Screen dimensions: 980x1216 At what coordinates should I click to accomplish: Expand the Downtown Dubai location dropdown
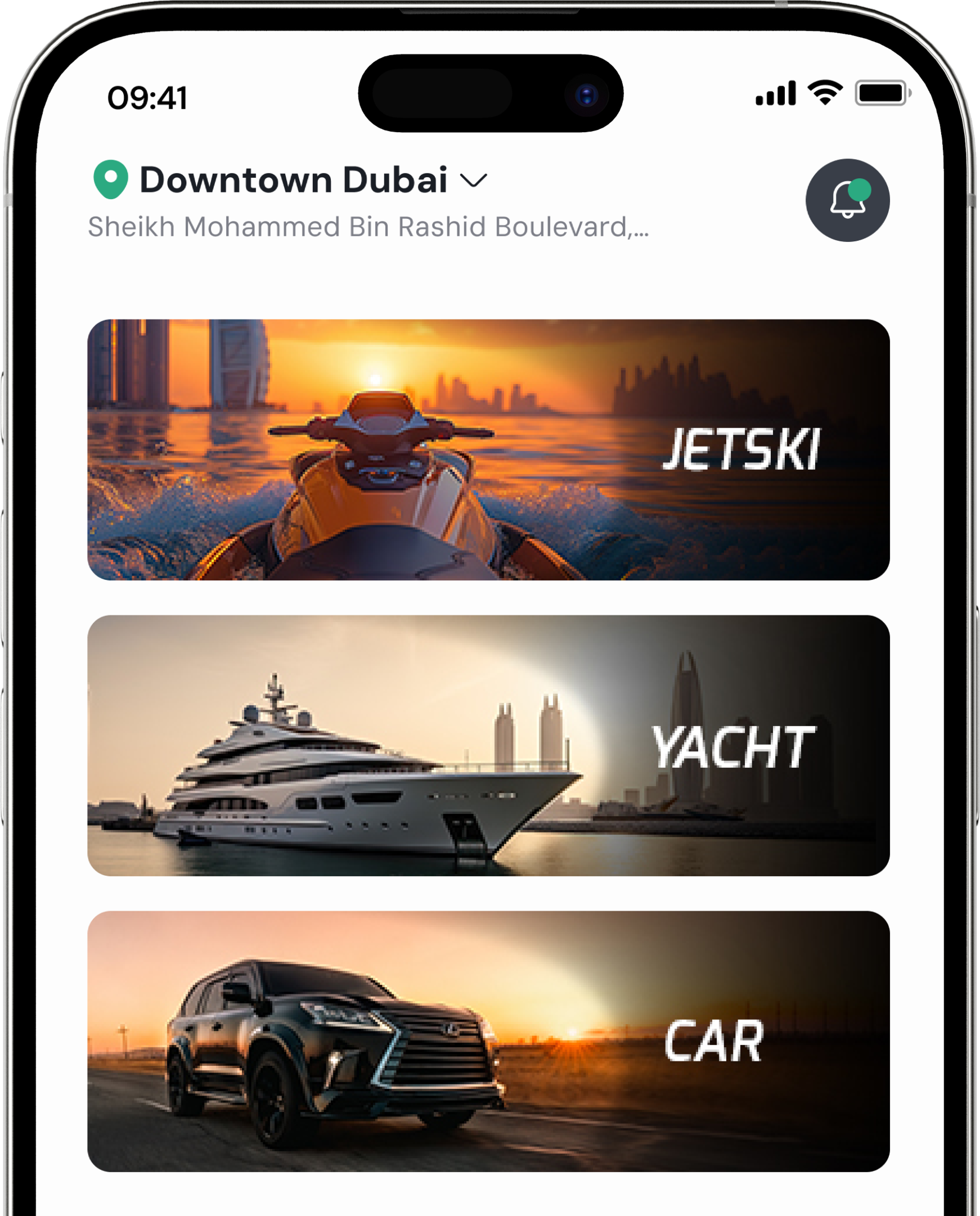473,181
